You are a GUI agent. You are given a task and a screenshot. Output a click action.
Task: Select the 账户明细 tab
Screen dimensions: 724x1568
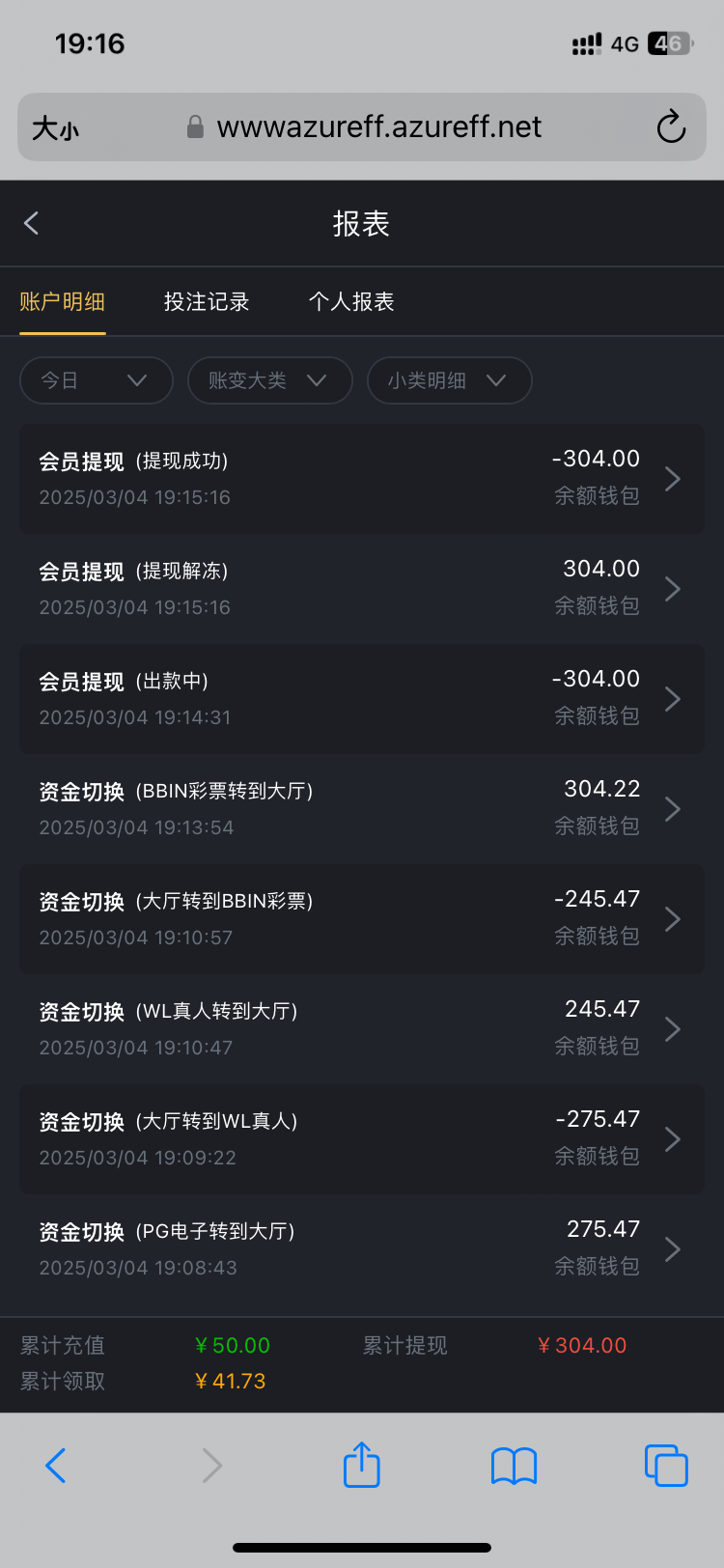point(63,302)
